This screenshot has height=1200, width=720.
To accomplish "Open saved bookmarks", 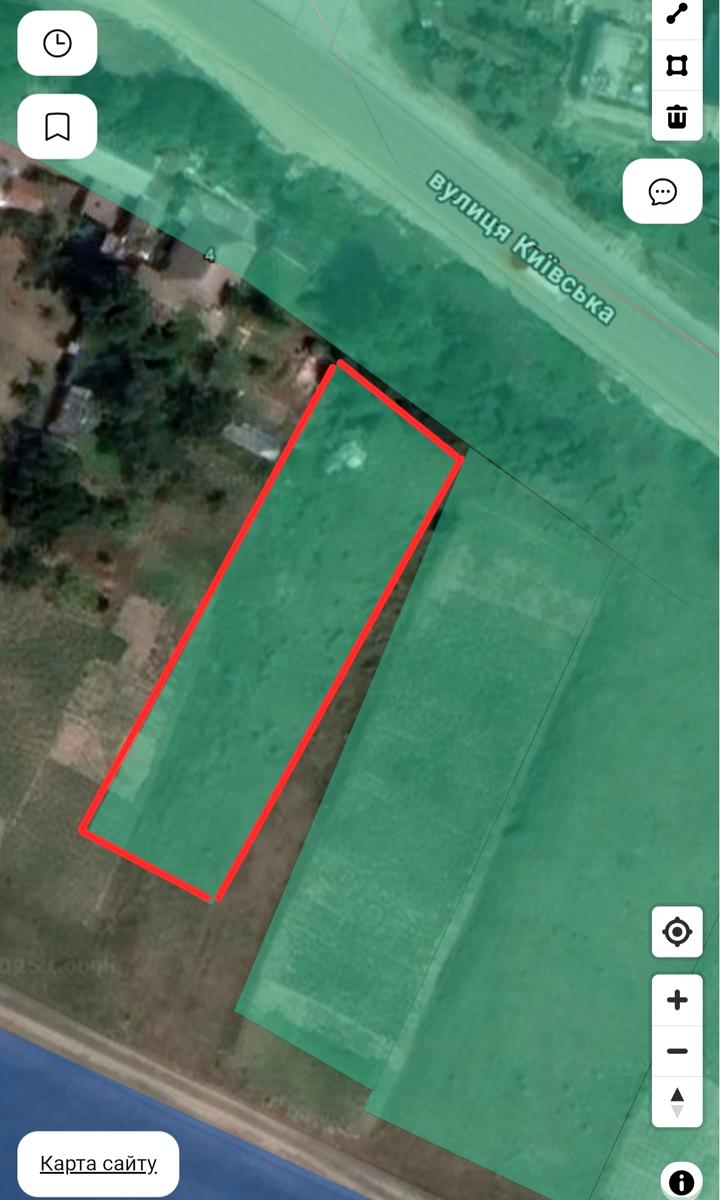I will point(57,126).
